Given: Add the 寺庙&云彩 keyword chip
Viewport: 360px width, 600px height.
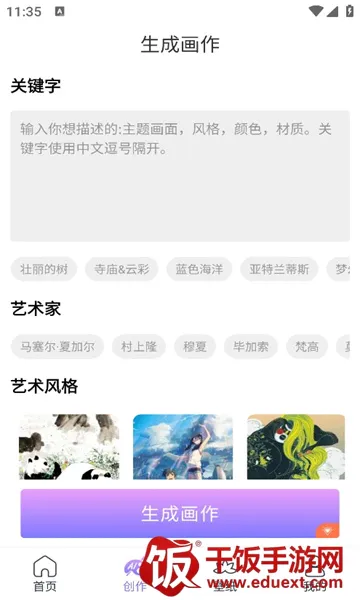Looking at the screenshot, I should point(122,269).
